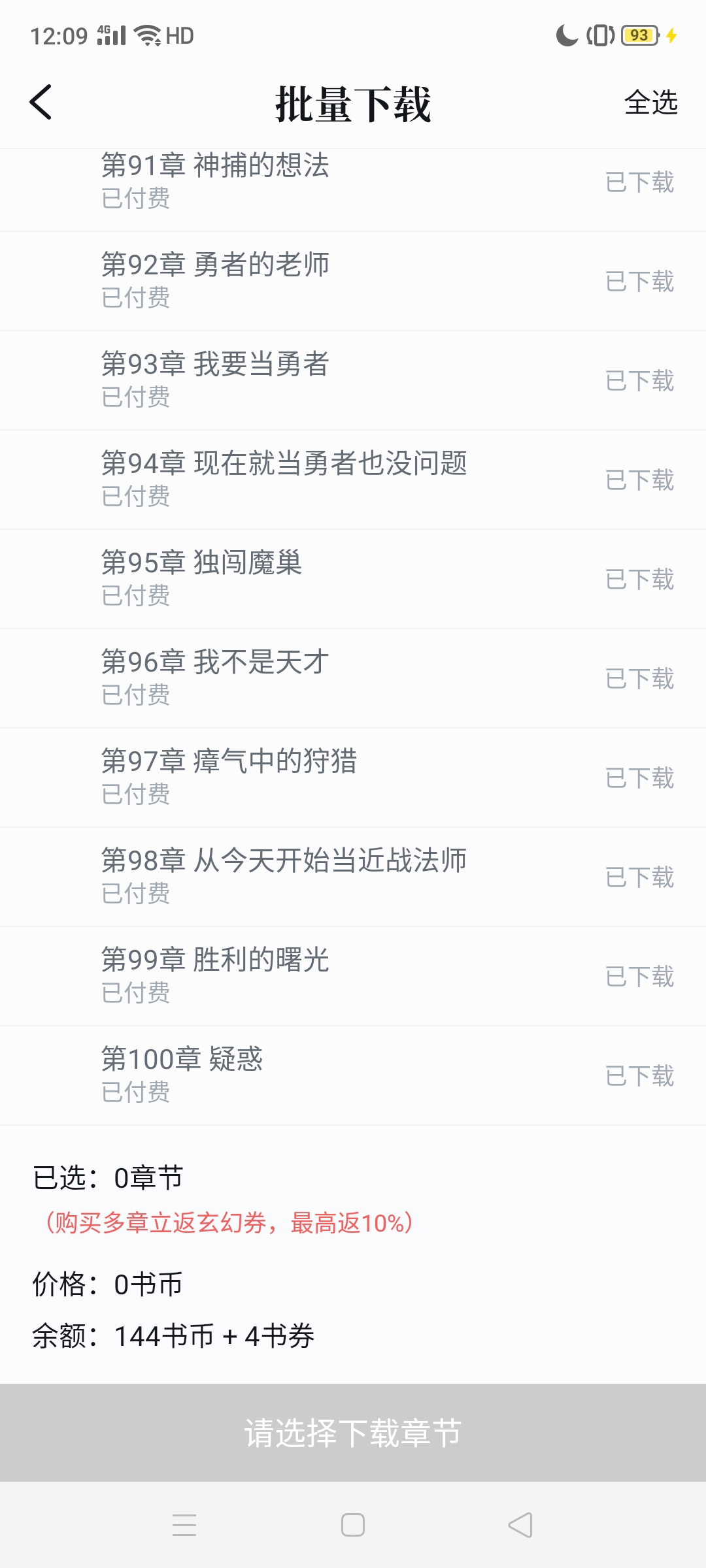Go back from batch download page
Screen dimensions: 706x1568
pyautogui.click(x=41, y=103)
